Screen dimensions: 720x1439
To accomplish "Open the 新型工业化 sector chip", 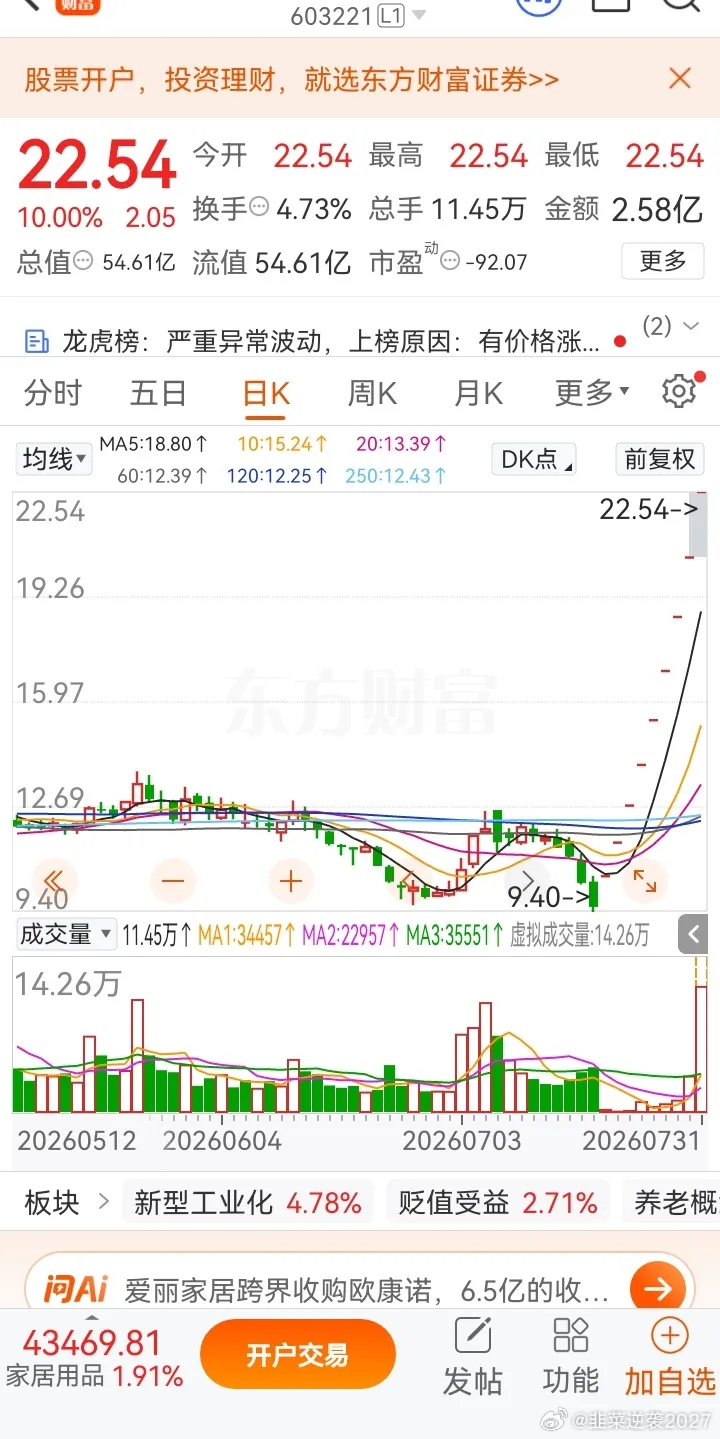I will tap(247, 1202).
